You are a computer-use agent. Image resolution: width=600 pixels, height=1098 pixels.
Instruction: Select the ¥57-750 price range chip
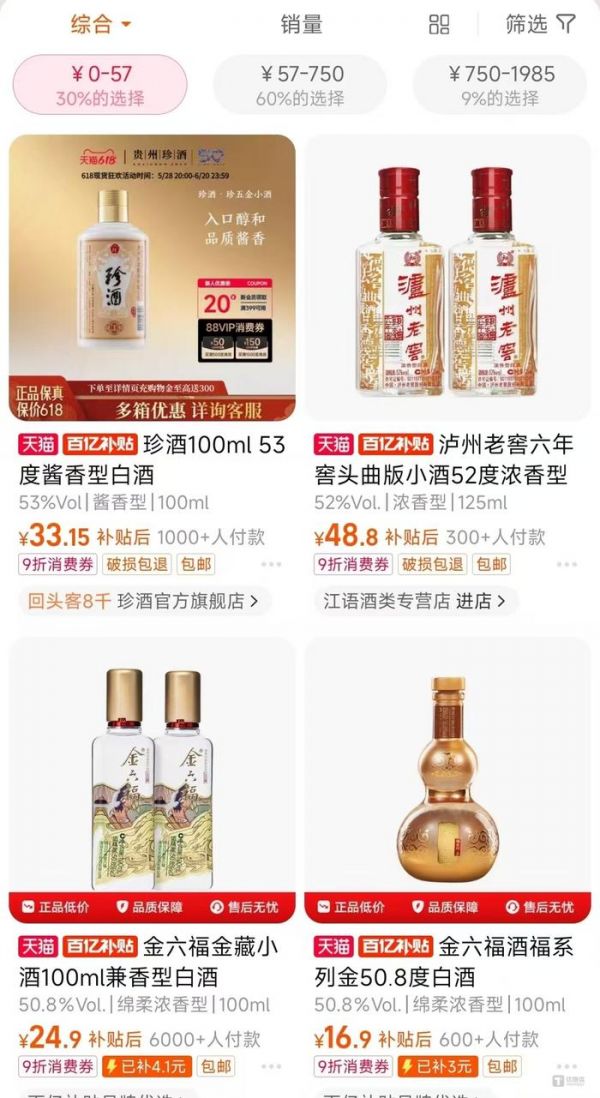tap(300, 85)
